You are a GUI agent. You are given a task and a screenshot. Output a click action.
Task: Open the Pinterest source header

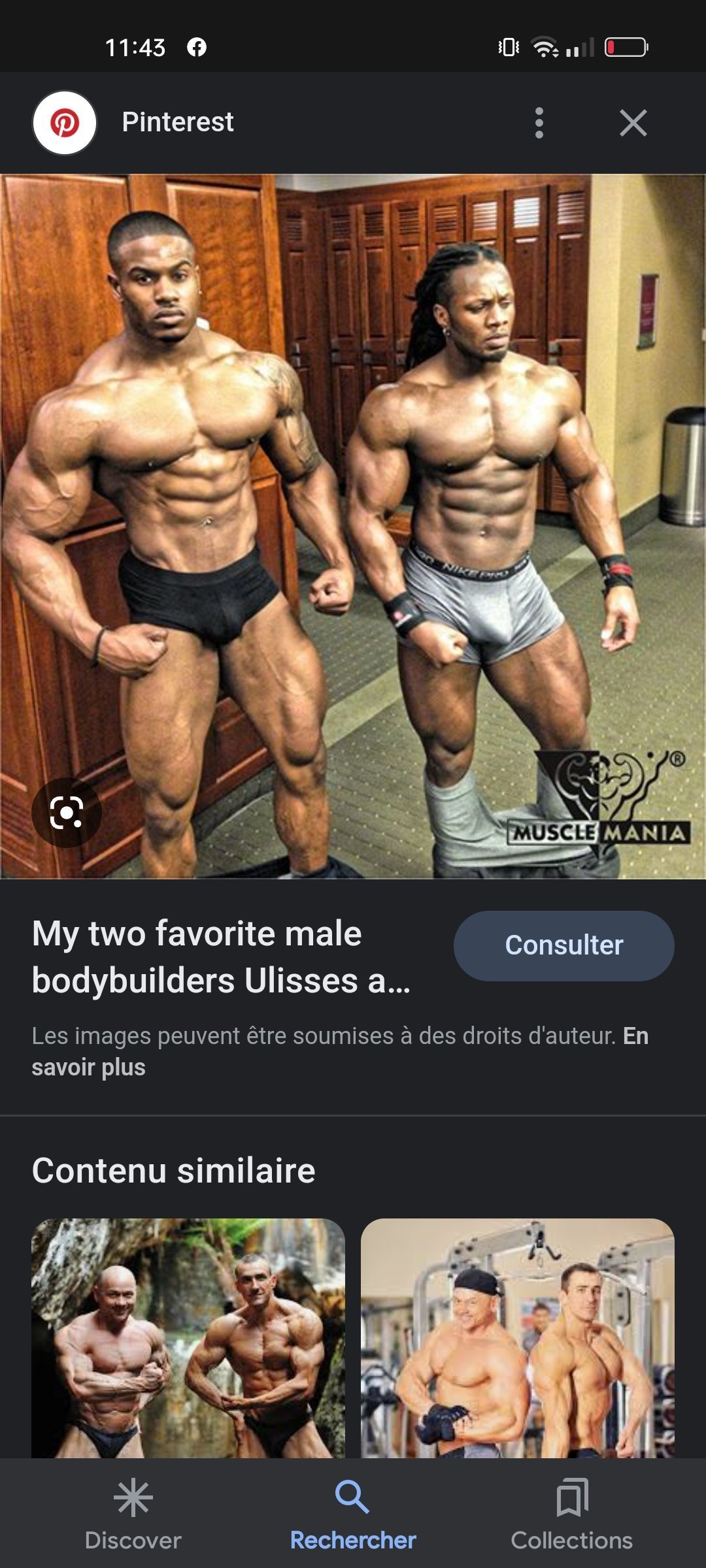point(176,122)
